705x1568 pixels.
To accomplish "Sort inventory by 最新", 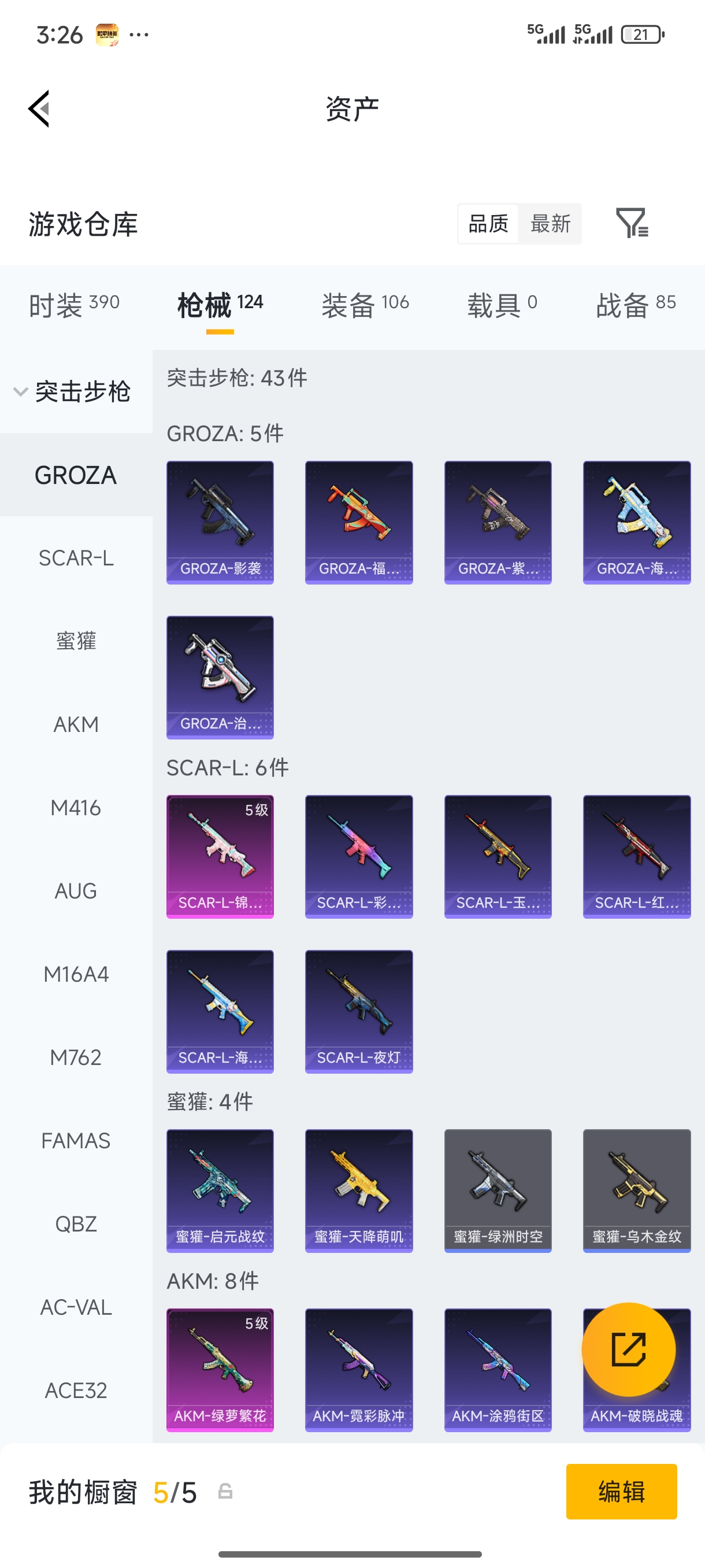I will click(550, 223).
